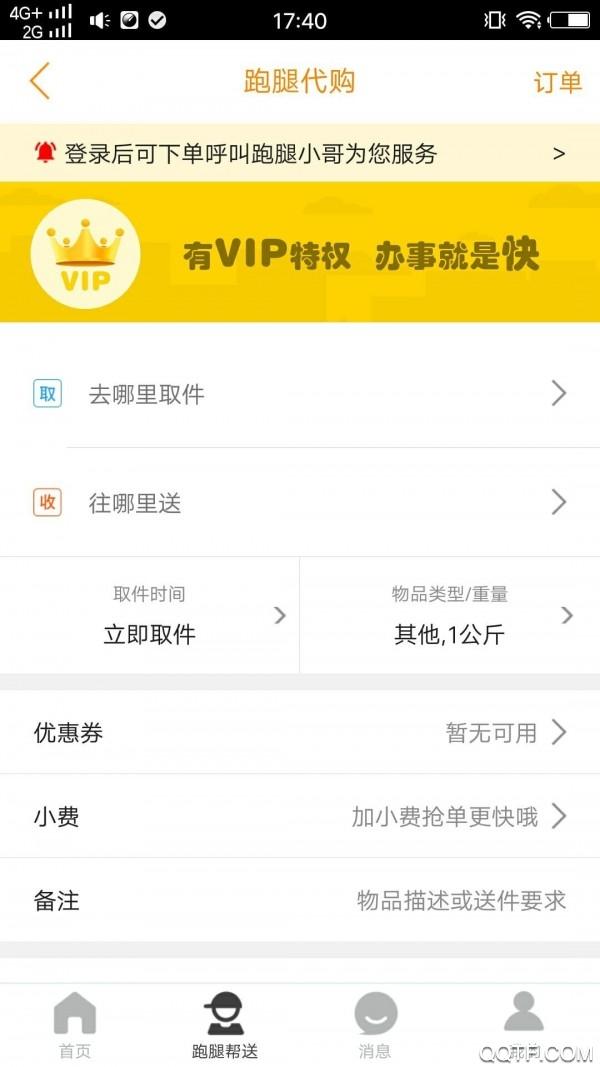Open the login prompt notice banner
Screen dimensions: 600x1067
[300, 153]
